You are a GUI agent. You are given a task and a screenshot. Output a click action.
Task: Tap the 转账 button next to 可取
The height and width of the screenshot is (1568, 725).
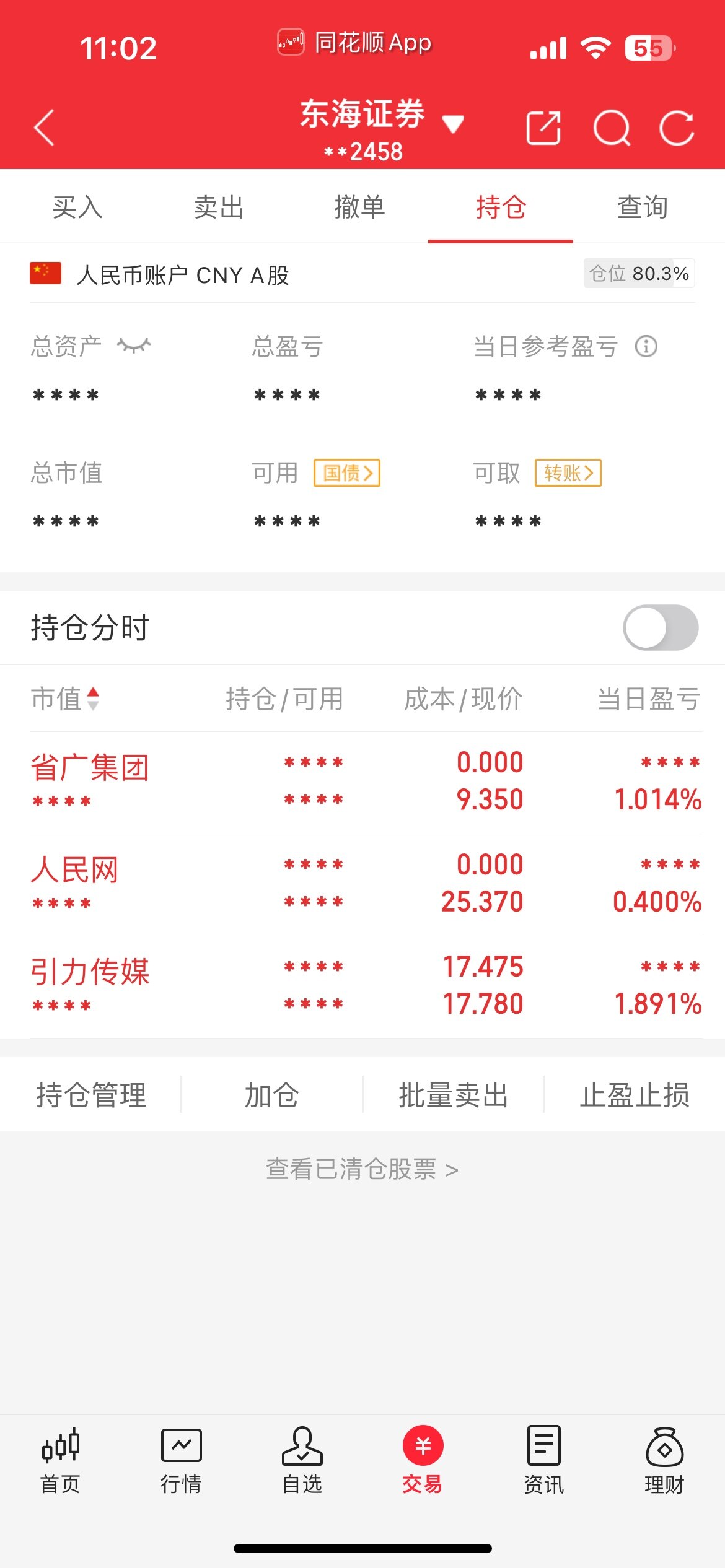(x=568, y=473)
